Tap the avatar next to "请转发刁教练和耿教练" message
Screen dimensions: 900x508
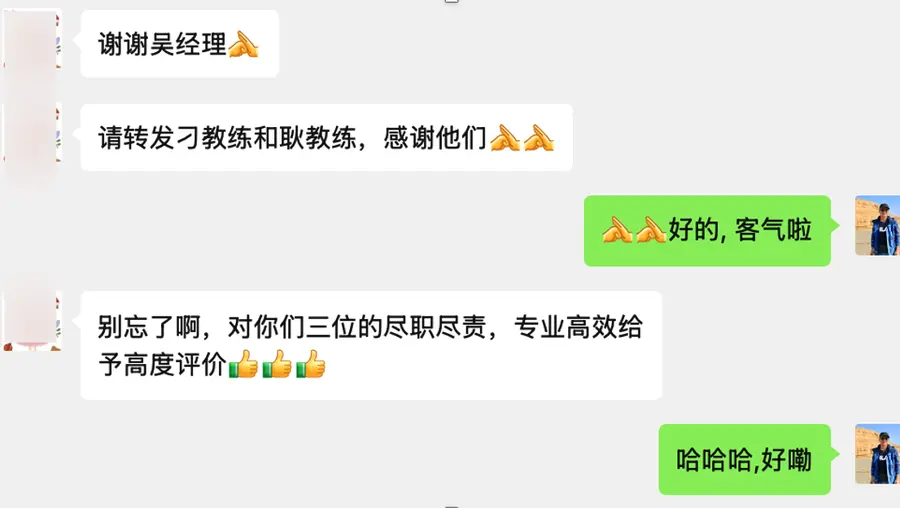click(32, 133)
